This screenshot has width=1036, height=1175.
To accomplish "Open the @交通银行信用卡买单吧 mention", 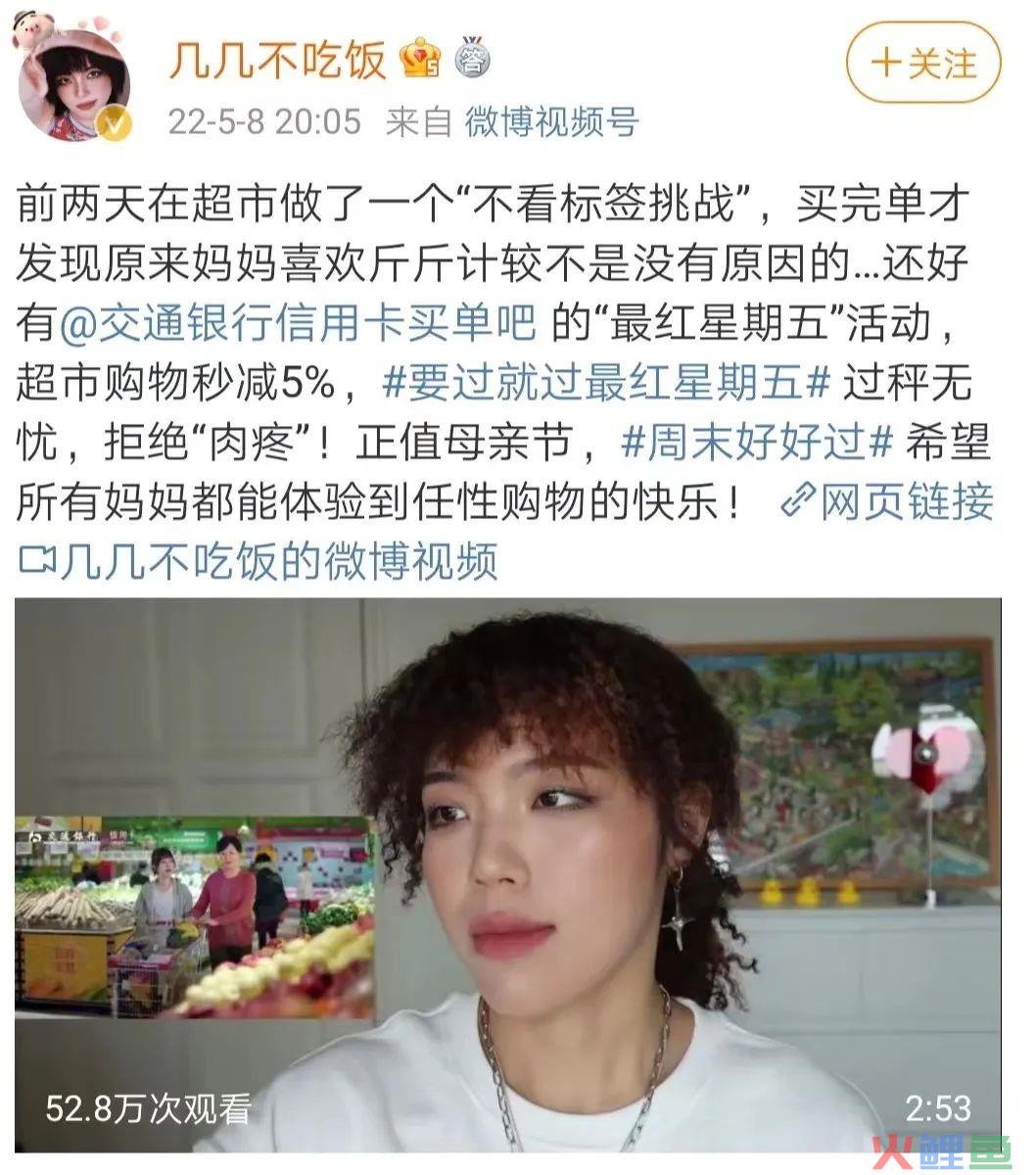I will click(299, 323).
